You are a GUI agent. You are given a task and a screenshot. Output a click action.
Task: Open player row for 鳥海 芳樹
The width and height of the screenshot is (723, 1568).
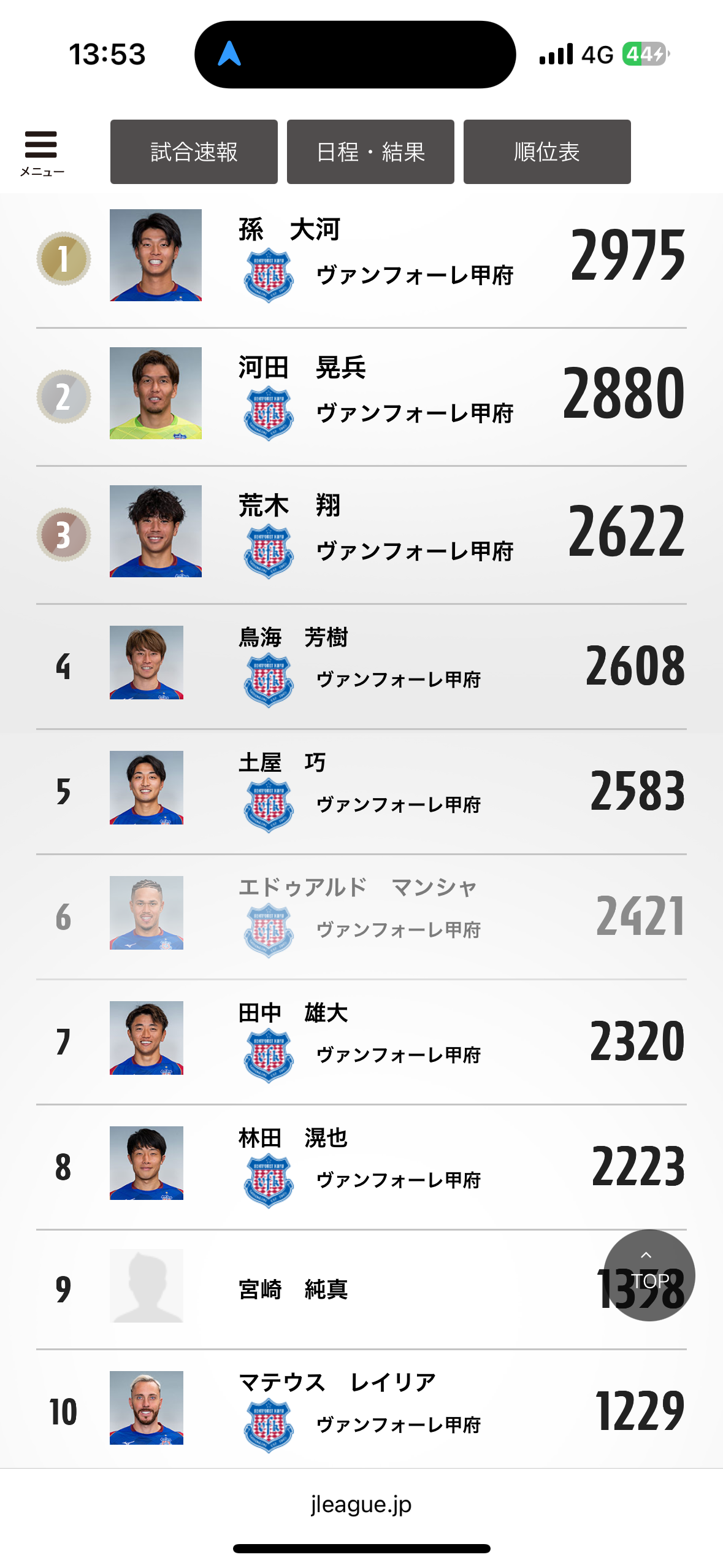[361, 665]
